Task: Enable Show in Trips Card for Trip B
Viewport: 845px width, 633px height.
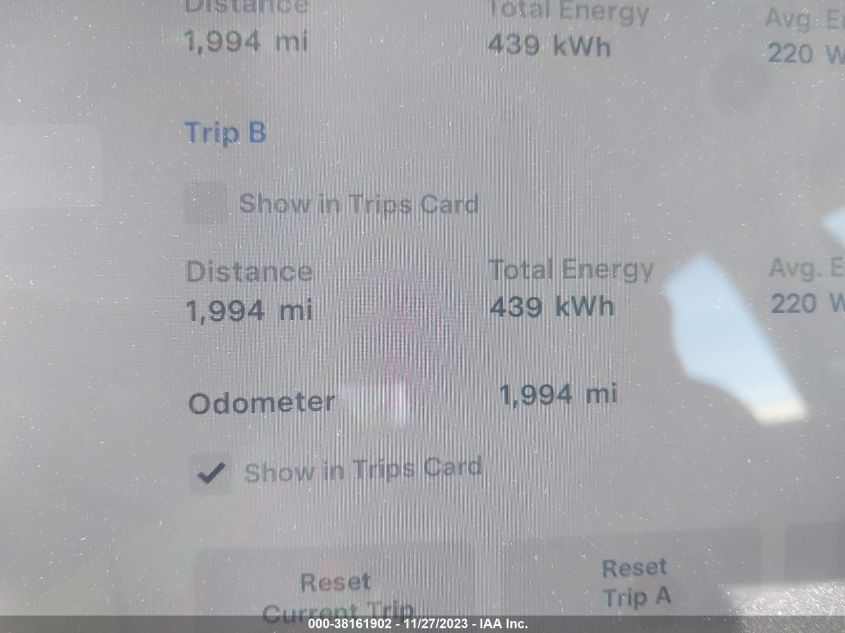Action: 207,205
